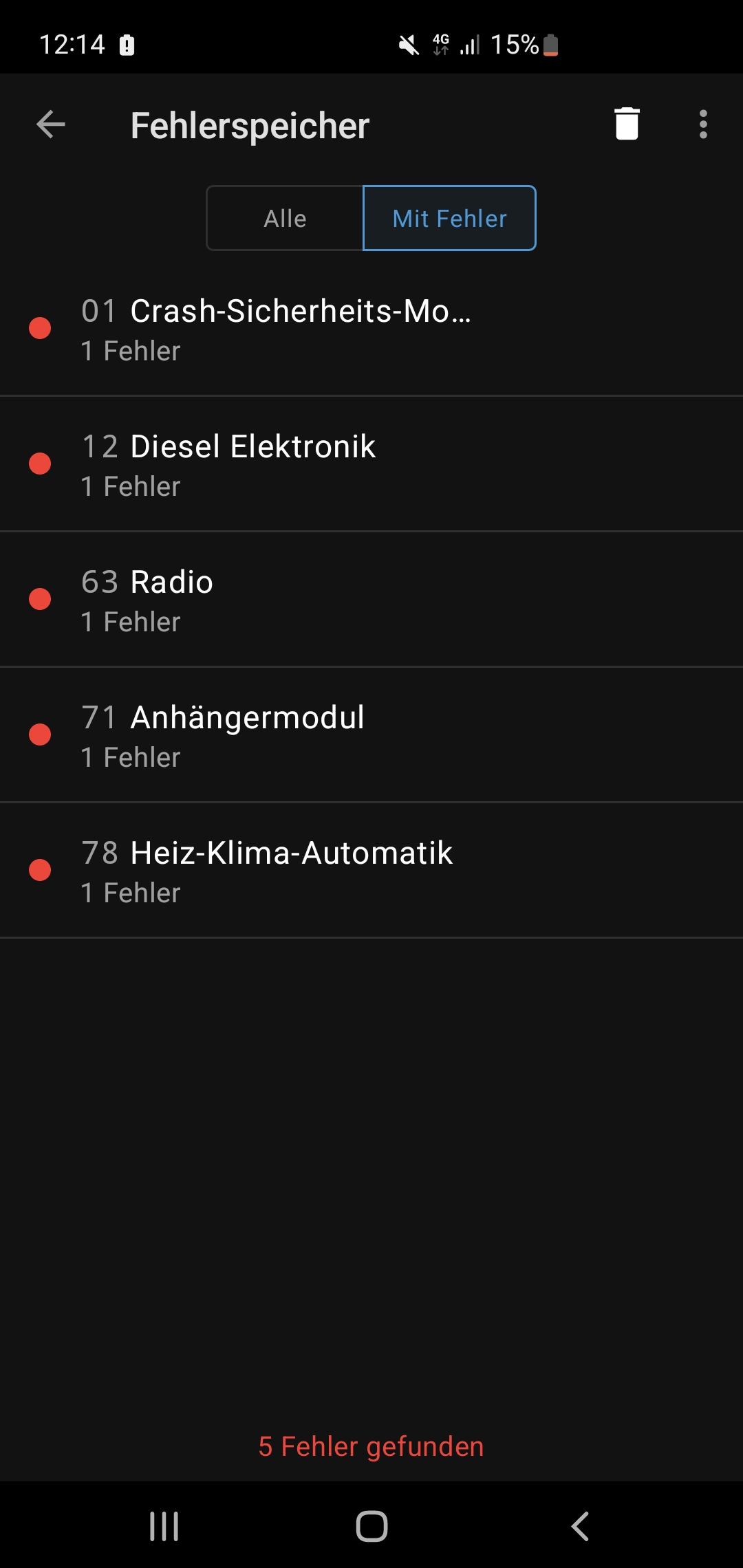The image size is (743, 1568).
Task: Go back using the app bar arrow
Action: click(51, 125)
